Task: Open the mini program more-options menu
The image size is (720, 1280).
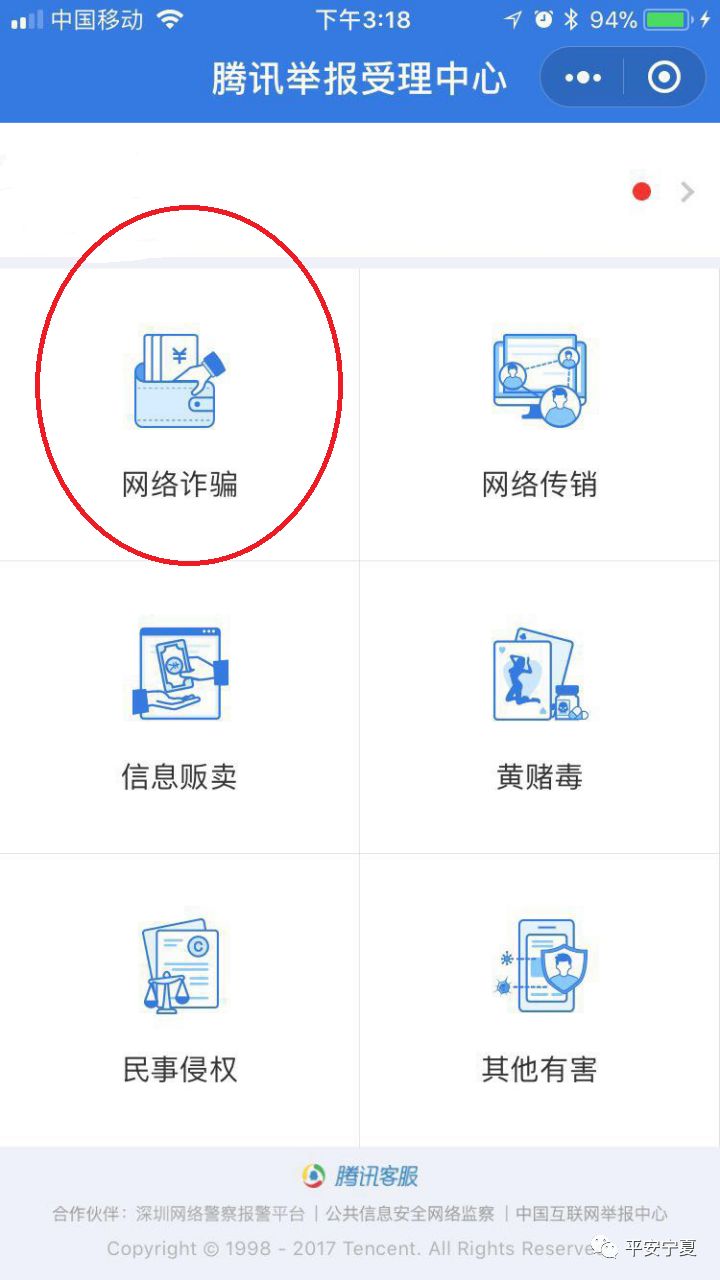Action: click(x=583, y=78)
